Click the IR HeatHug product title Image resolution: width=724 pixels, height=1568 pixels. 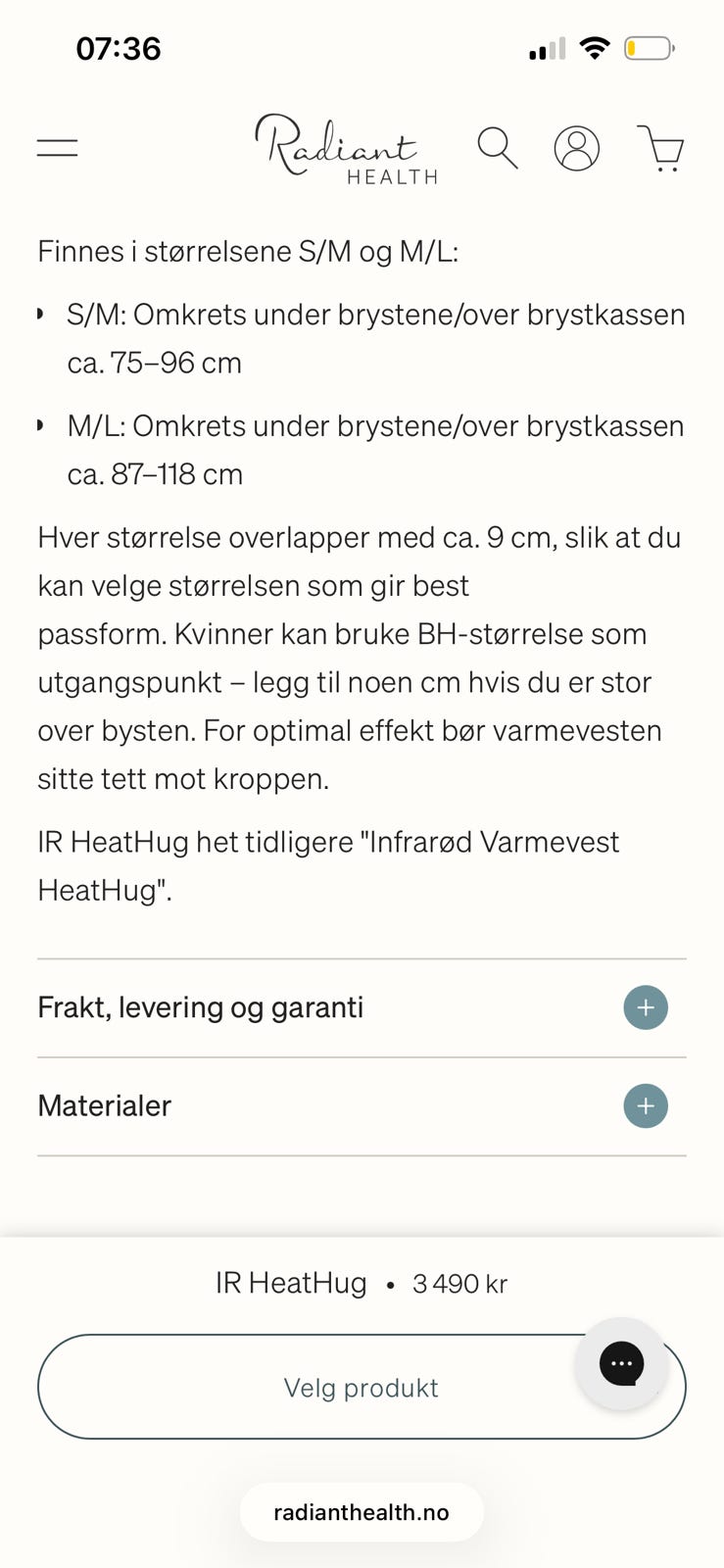pyautogui.click(x=290, y=1282)
